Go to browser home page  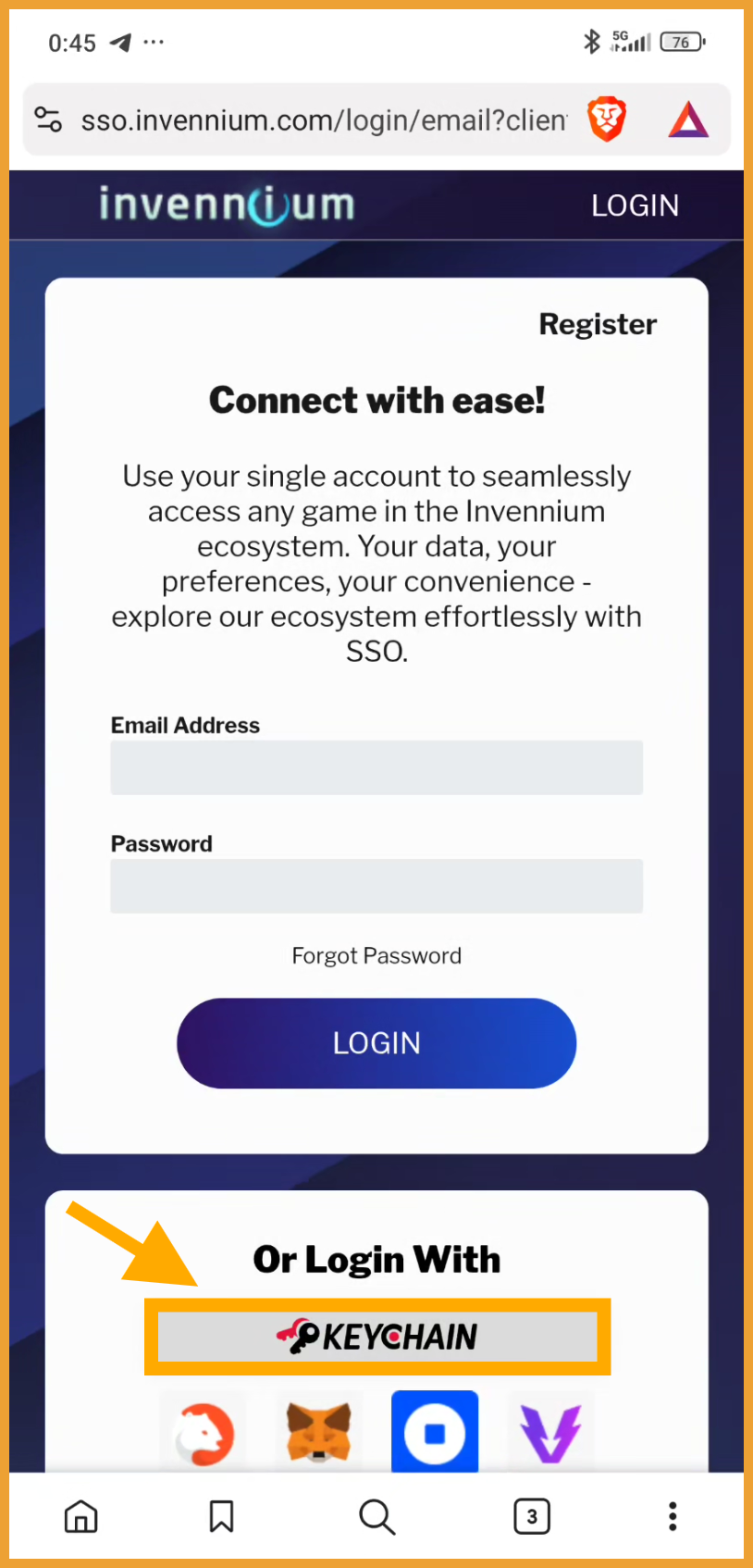coord(81,1516)
